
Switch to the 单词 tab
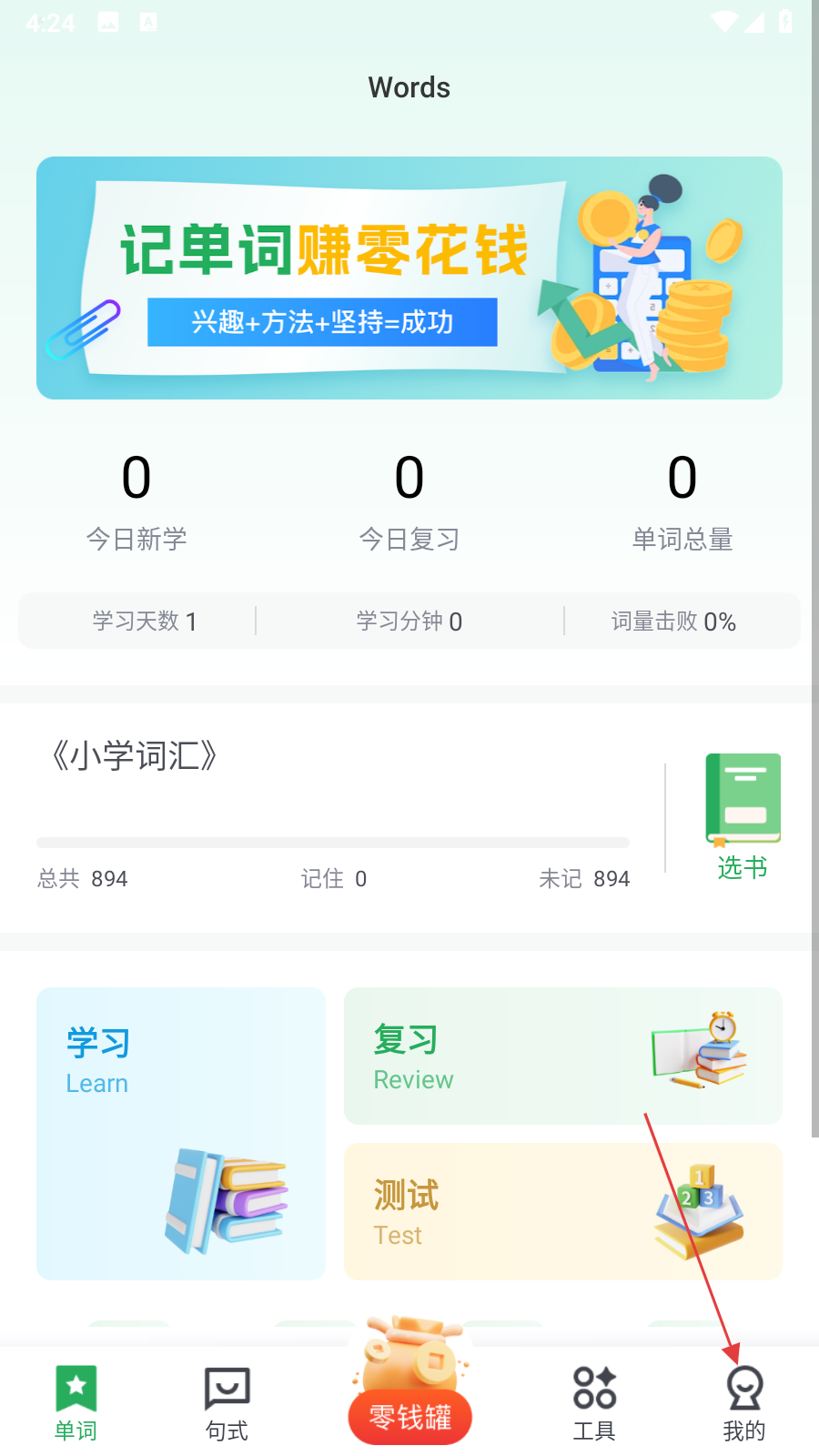[x=76, y=1402]
